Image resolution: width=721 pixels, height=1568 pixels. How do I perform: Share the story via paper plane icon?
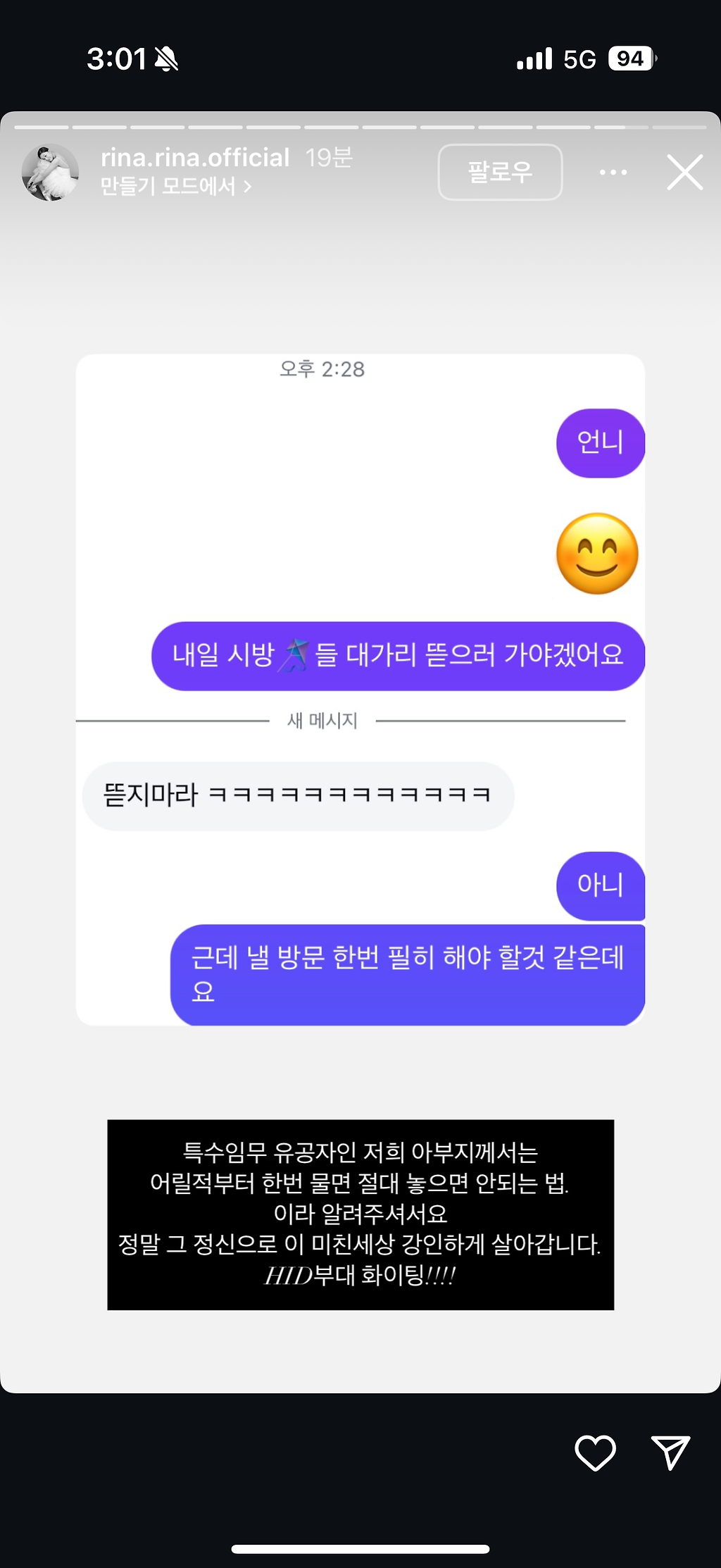670,1452
